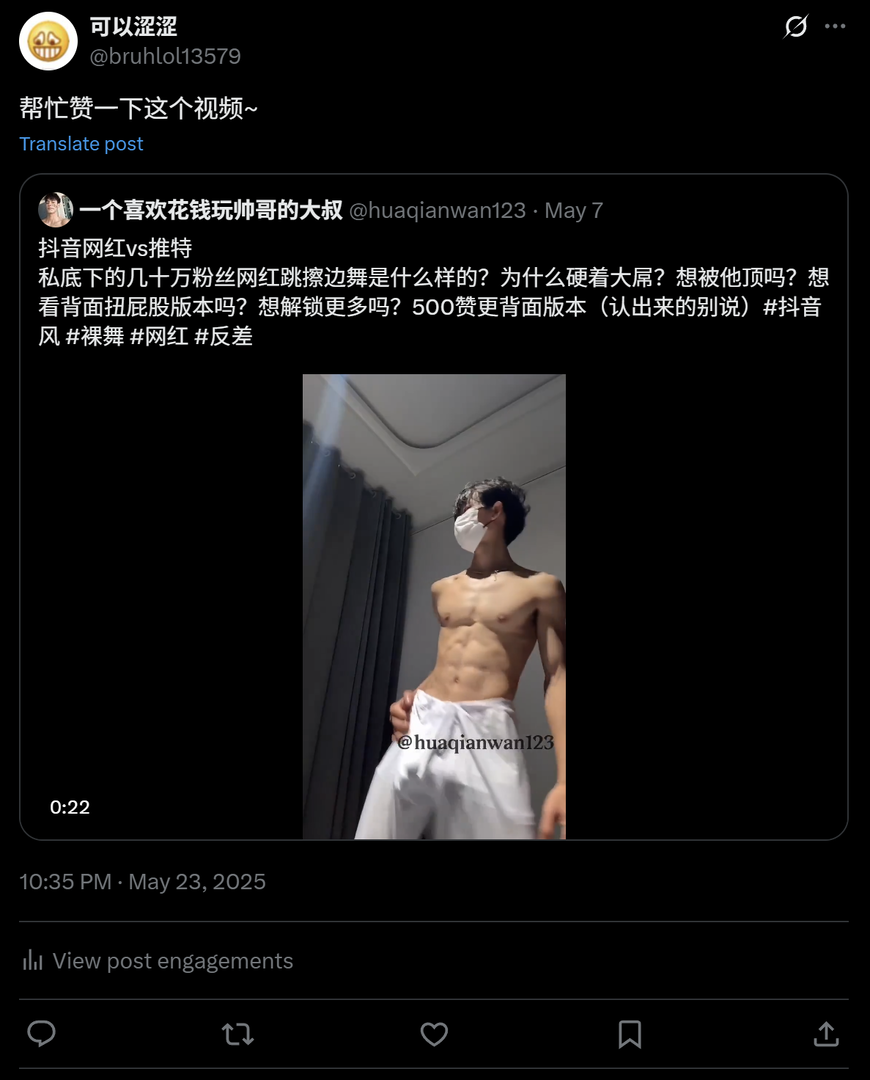Open the bruhlol13579 profile avatar
Image resolution: width=870 pixels, height=1080 pixels.
[48, 41]
